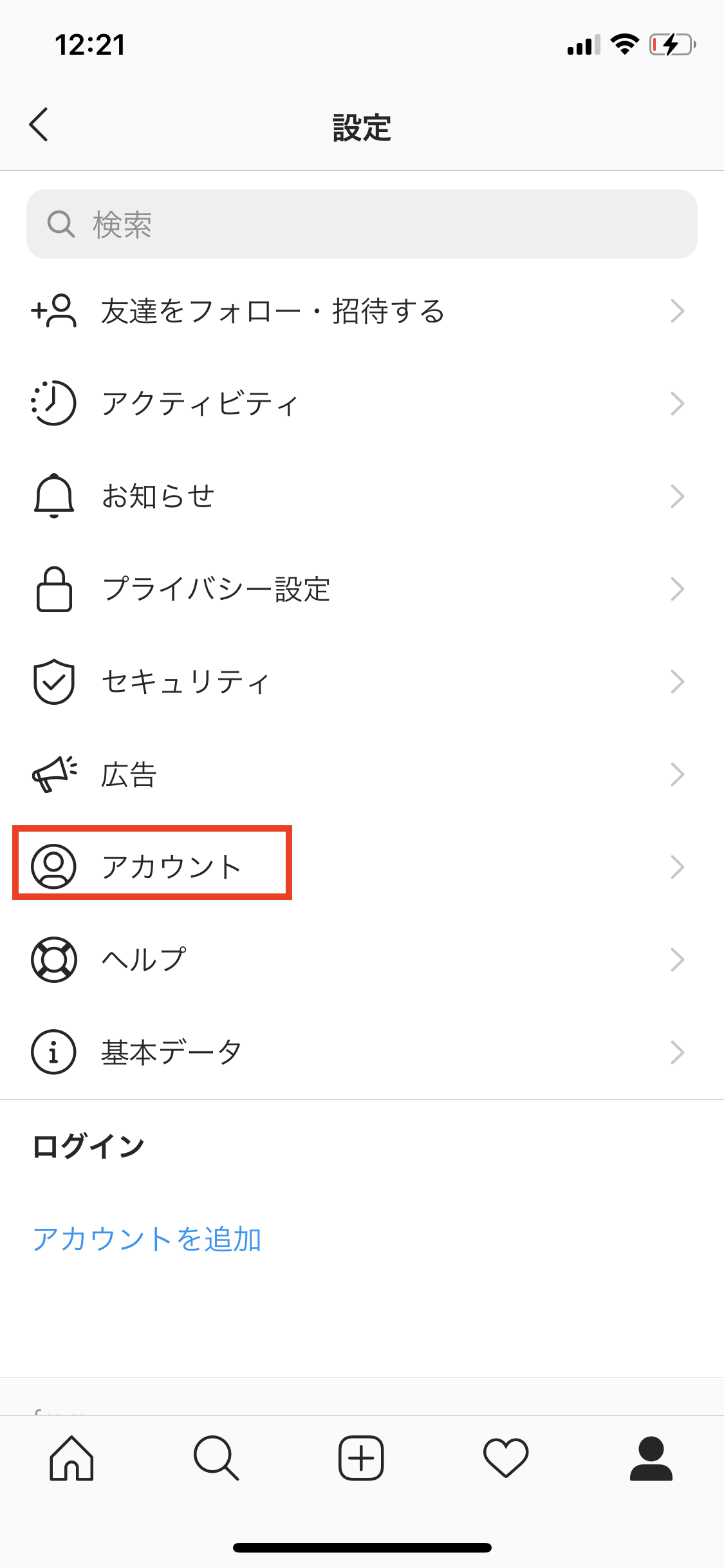Create a new post with plus tab
This screenshot has width=724, height=1568.
tap(361, 1459)
